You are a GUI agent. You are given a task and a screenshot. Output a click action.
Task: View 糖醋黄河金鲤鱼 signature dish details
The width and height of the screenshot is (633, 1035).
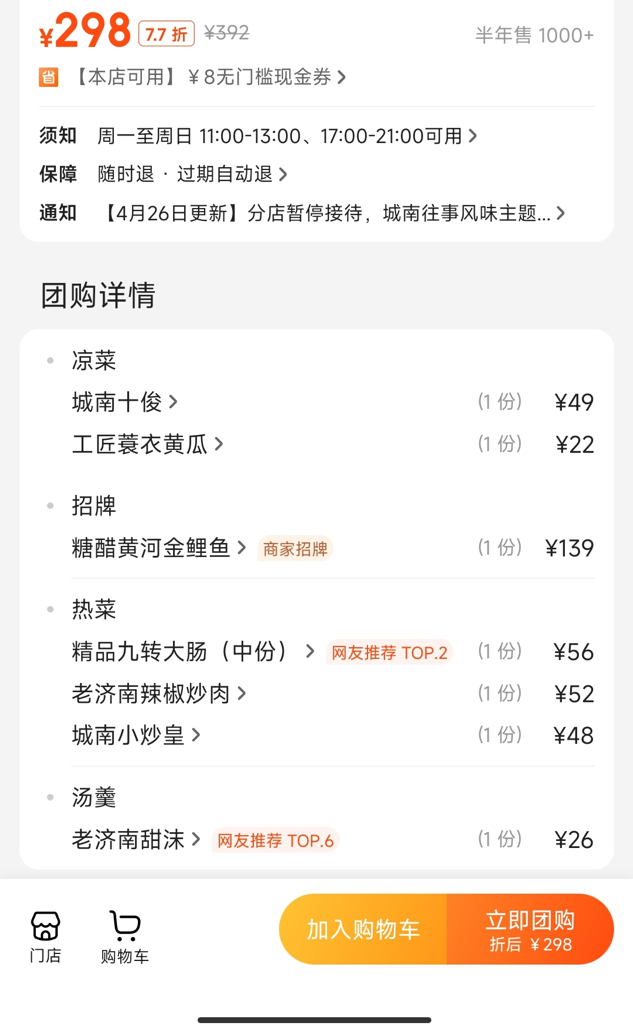[159, 548]
